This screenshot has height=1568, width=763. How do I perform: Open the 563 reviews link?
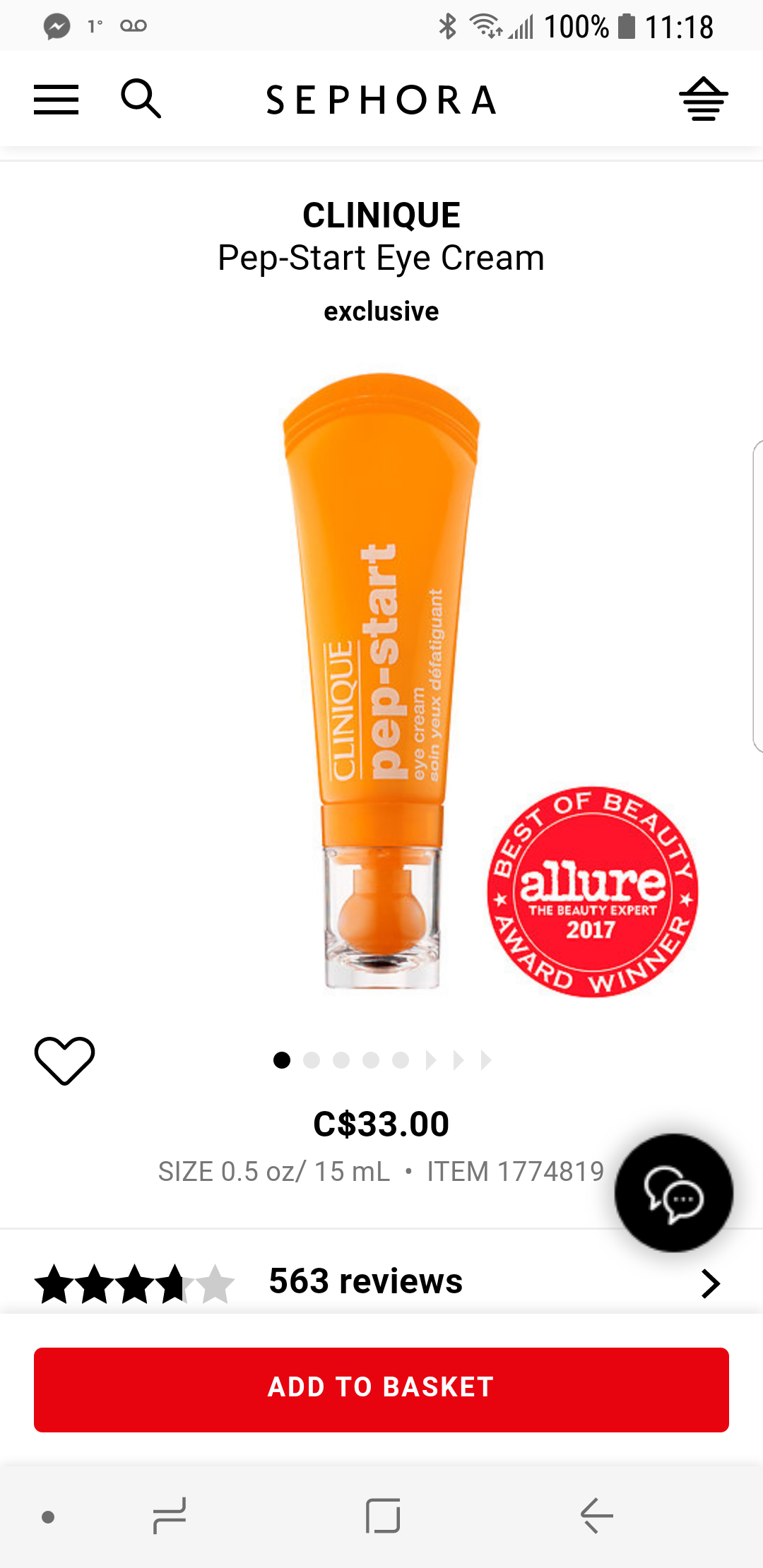(365, 1281)
